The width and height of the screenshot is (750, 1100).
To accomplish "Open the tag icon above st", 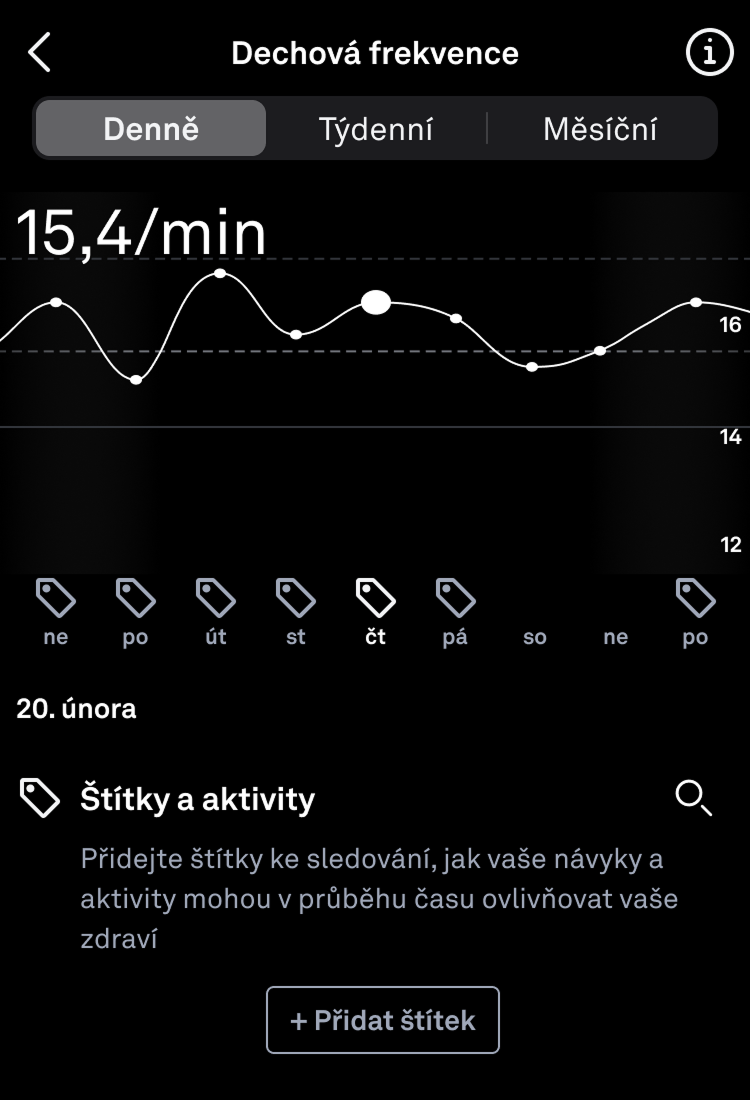I will [x=296, y=598].
